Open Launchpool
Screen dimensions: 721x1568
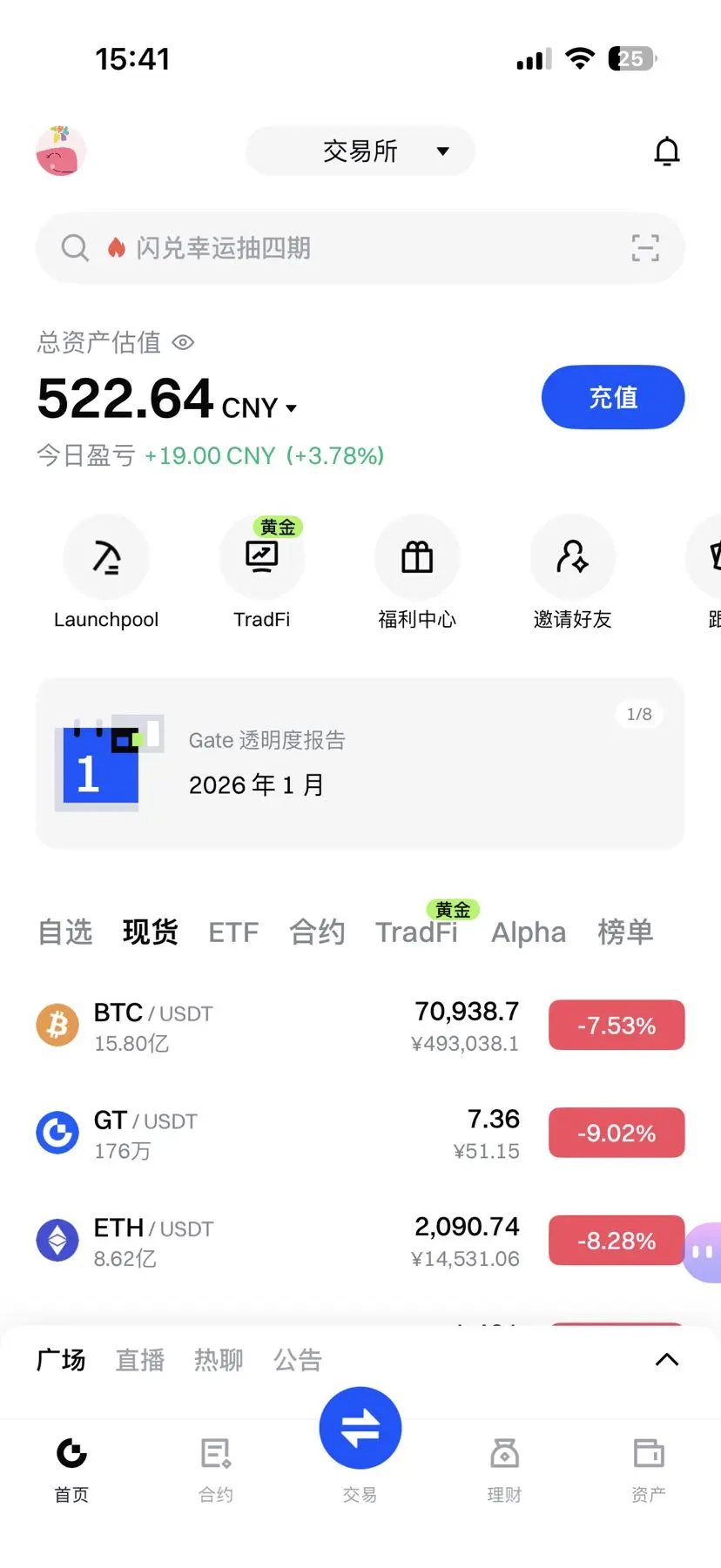pos(106,558)
